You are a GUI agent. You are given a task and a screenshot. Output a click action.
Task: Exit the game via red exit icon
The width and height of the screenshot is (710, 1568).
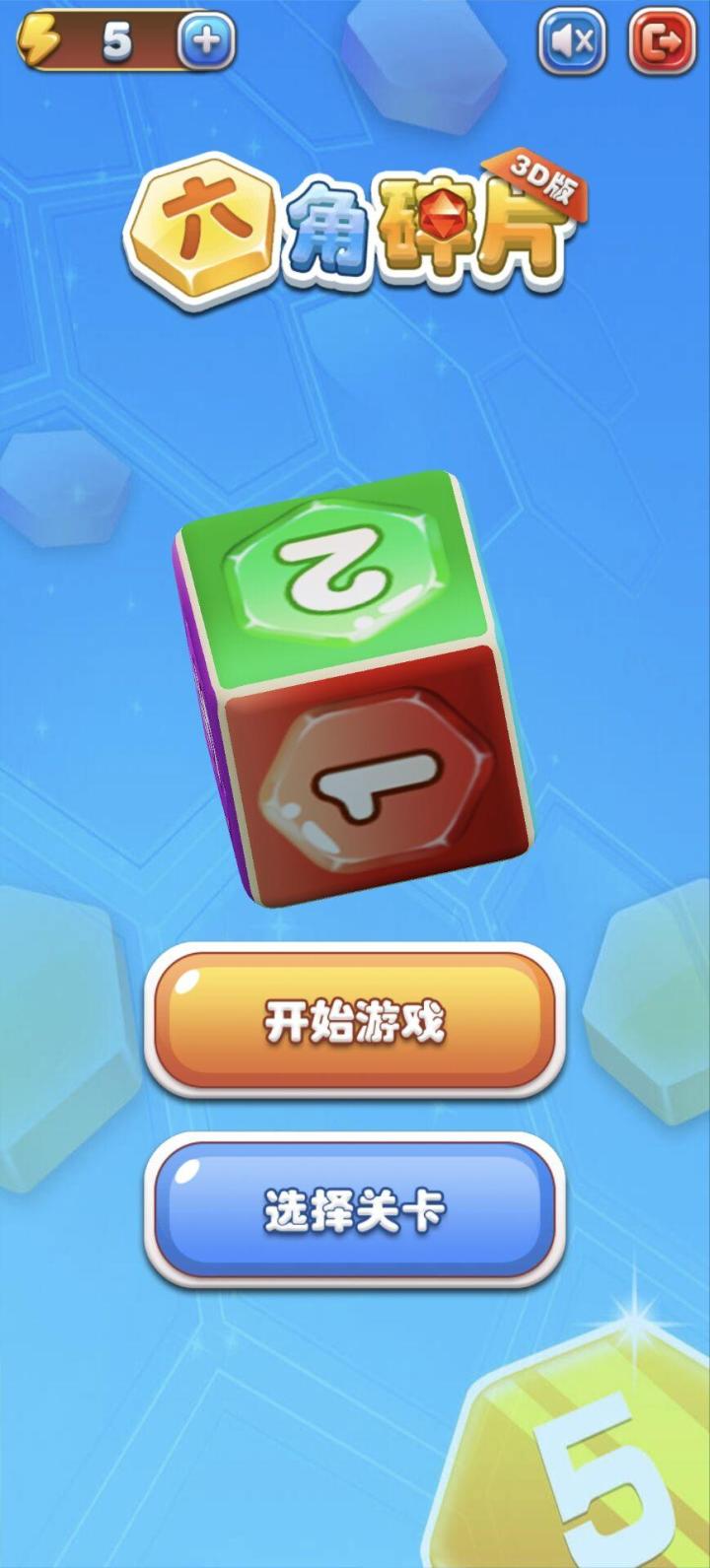(662, 41)
